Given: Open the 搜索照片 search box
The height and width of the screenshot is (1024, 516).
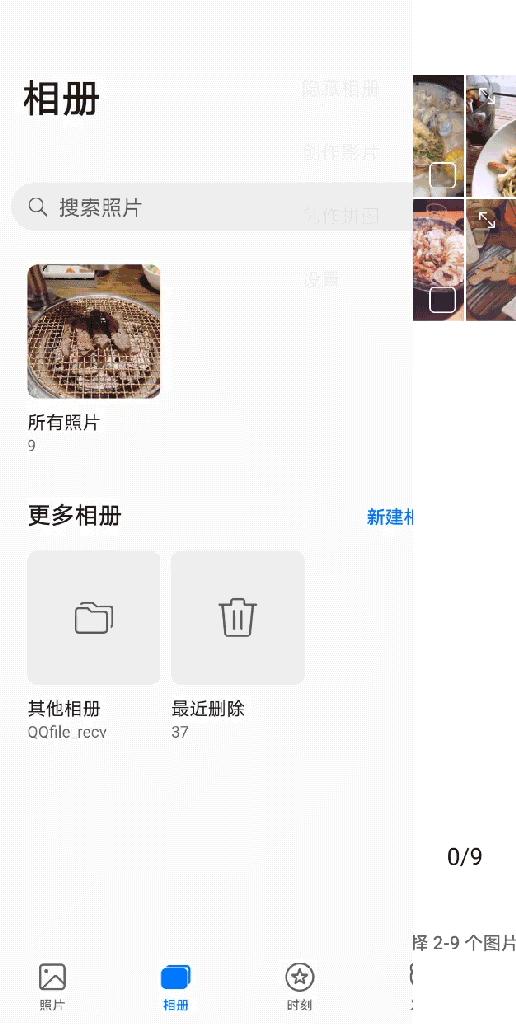Looking at the screenshot, I should tap(212, 207).
